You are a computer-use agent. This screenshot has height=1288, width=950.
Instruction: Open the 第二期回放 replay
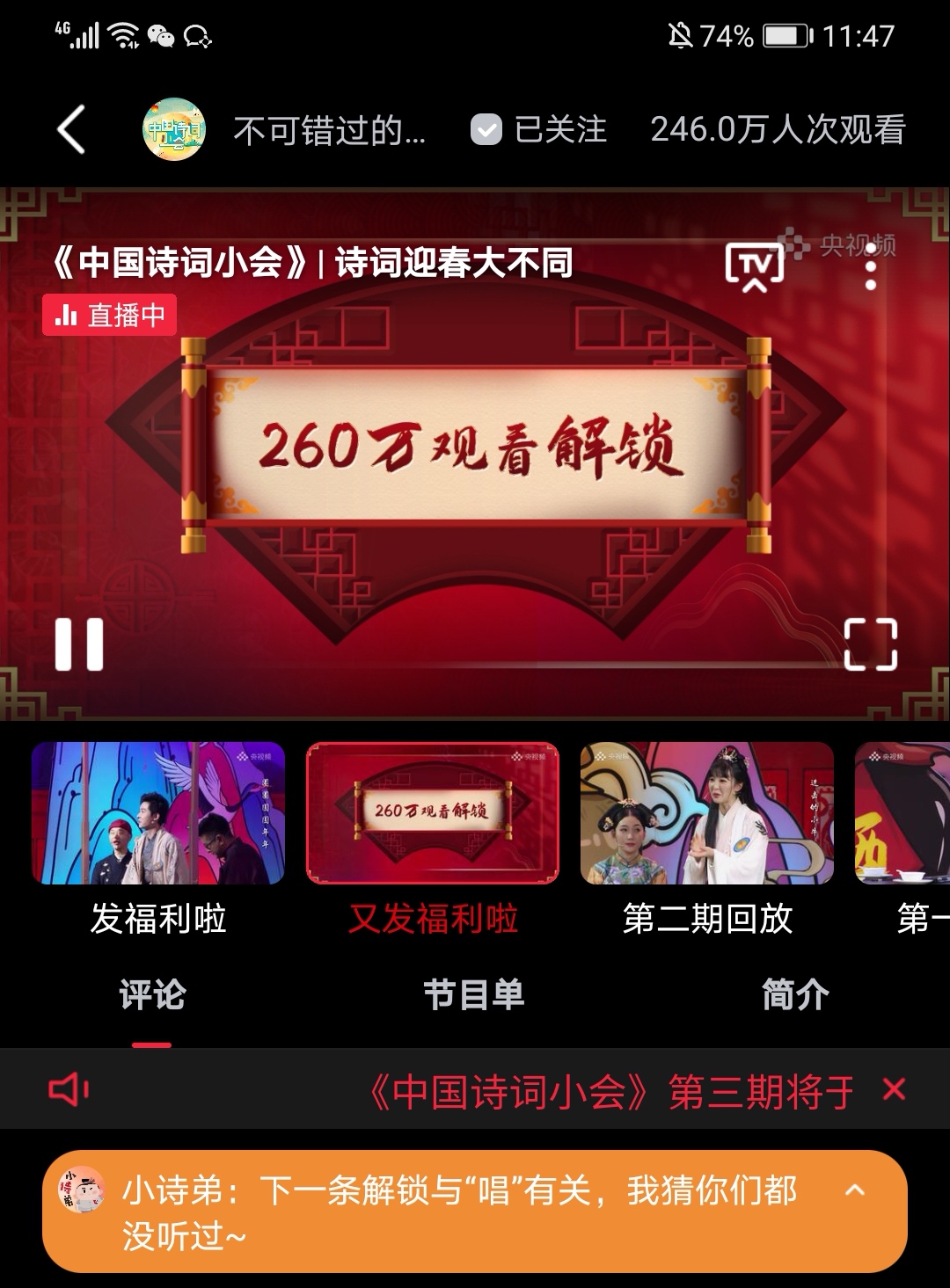pyautogui.click(x=707, y=813)
